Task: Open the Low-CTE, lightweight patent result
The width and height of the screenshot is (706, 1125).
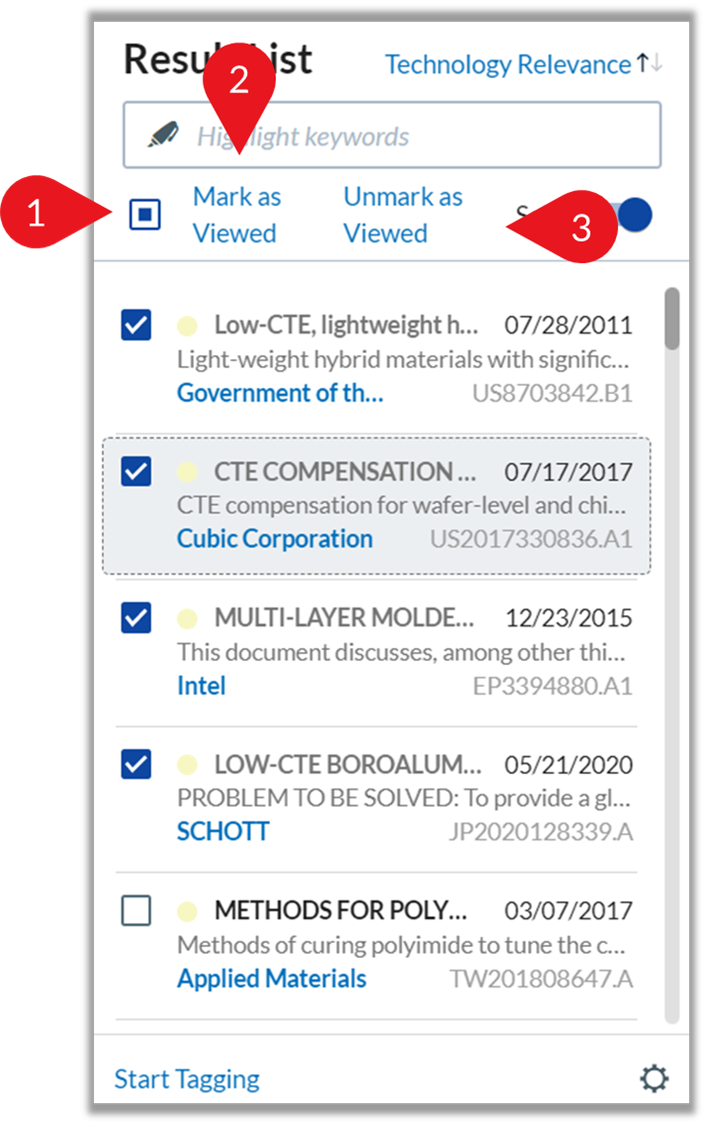Action: point(346,325)
